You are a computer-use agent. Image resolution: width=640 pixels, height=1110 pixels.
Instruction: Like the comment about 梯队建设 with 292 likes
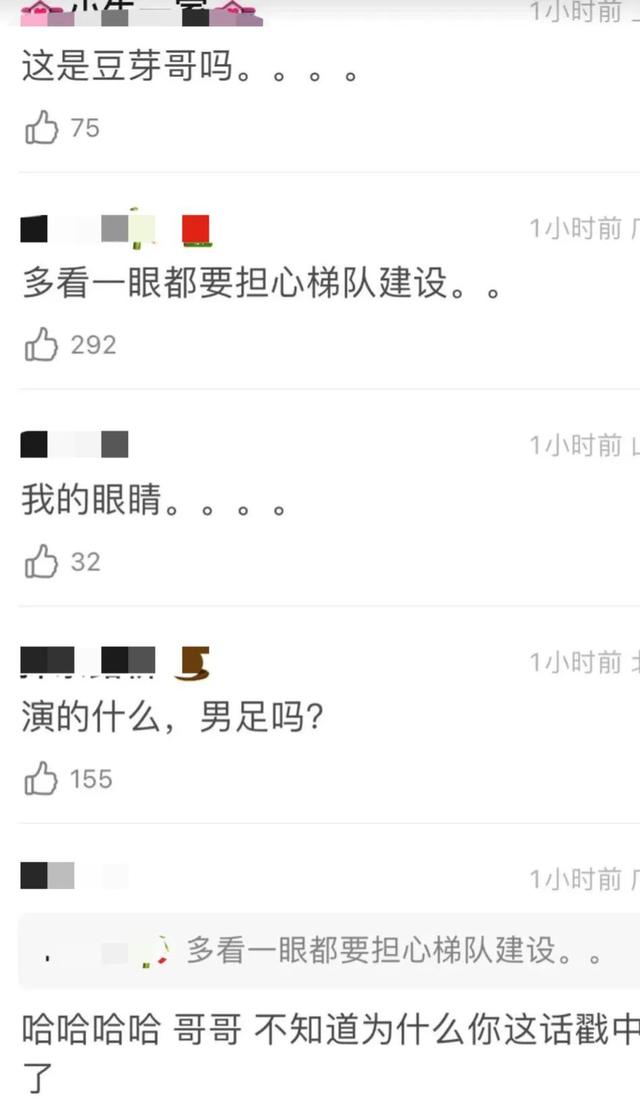42,345
